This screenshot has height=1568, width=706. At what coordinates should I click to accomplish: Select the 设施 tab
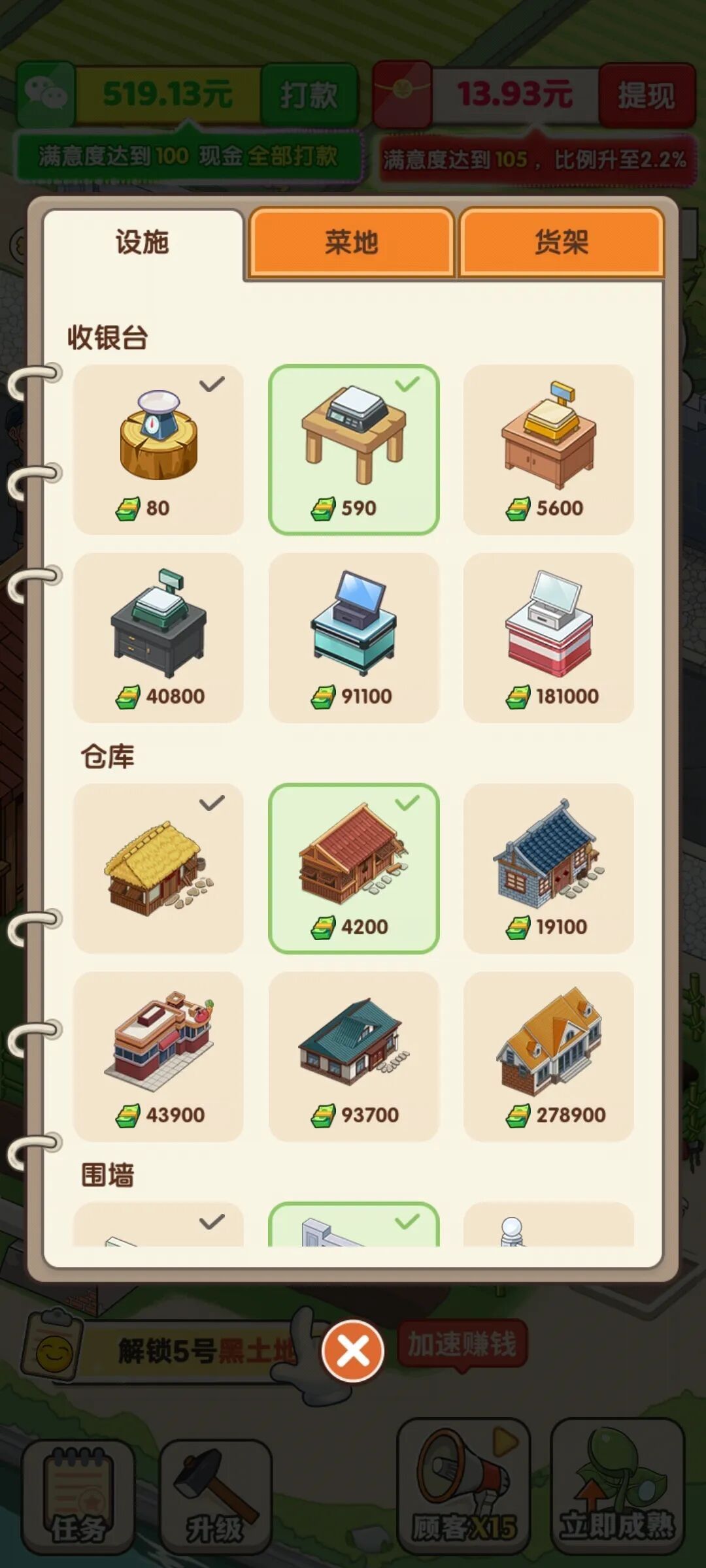pos(143,242)
